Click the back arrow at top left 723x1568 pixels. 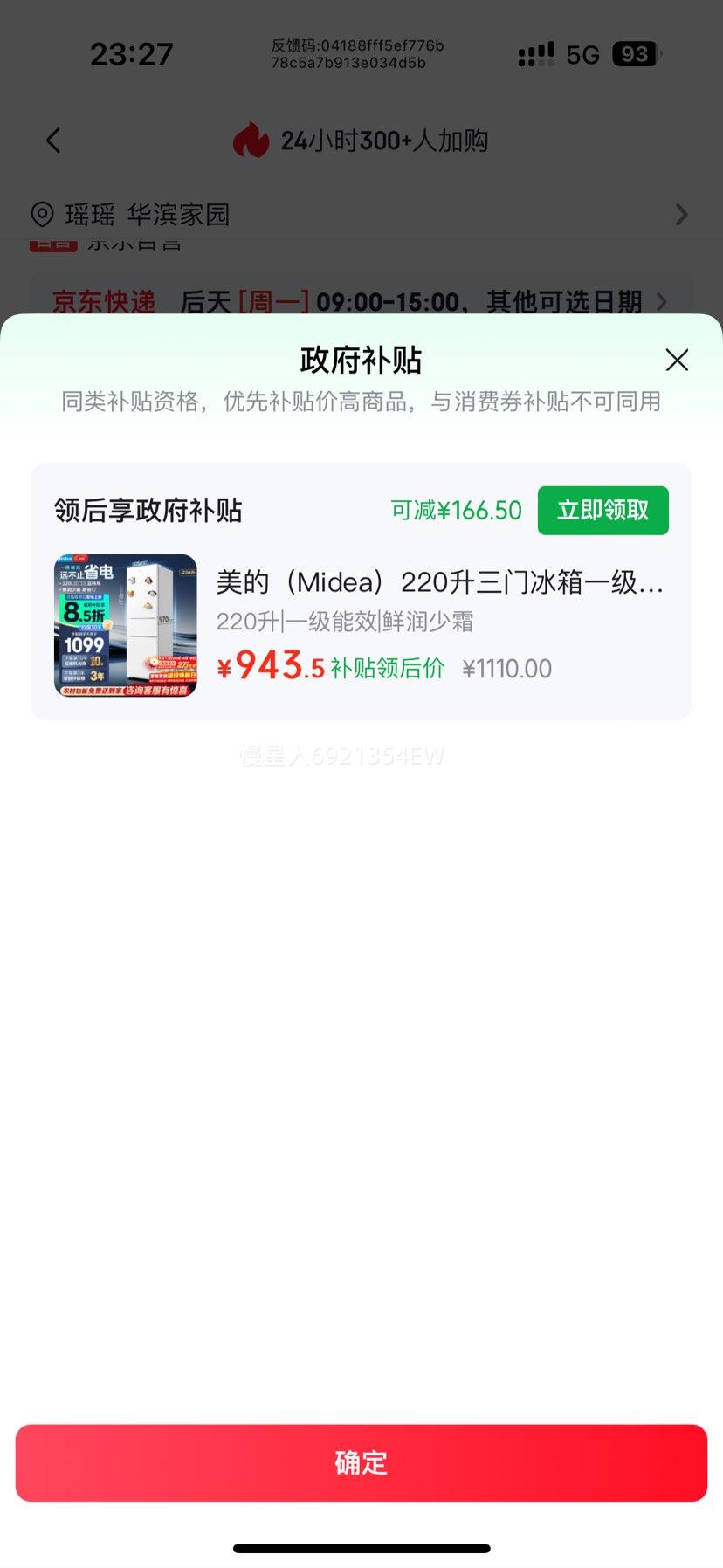point(52,140)
